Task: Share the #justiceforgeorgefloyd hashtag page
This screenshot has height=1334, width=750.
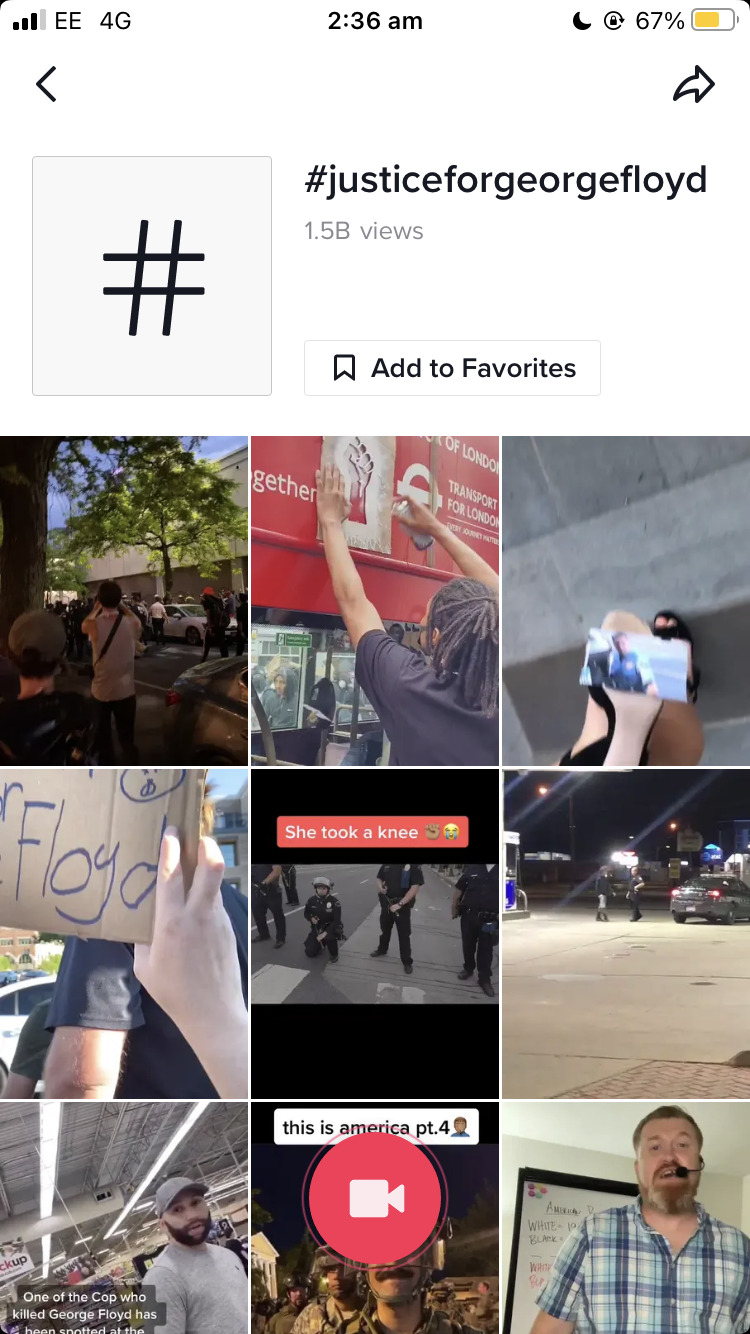Action: coord(694,85)
